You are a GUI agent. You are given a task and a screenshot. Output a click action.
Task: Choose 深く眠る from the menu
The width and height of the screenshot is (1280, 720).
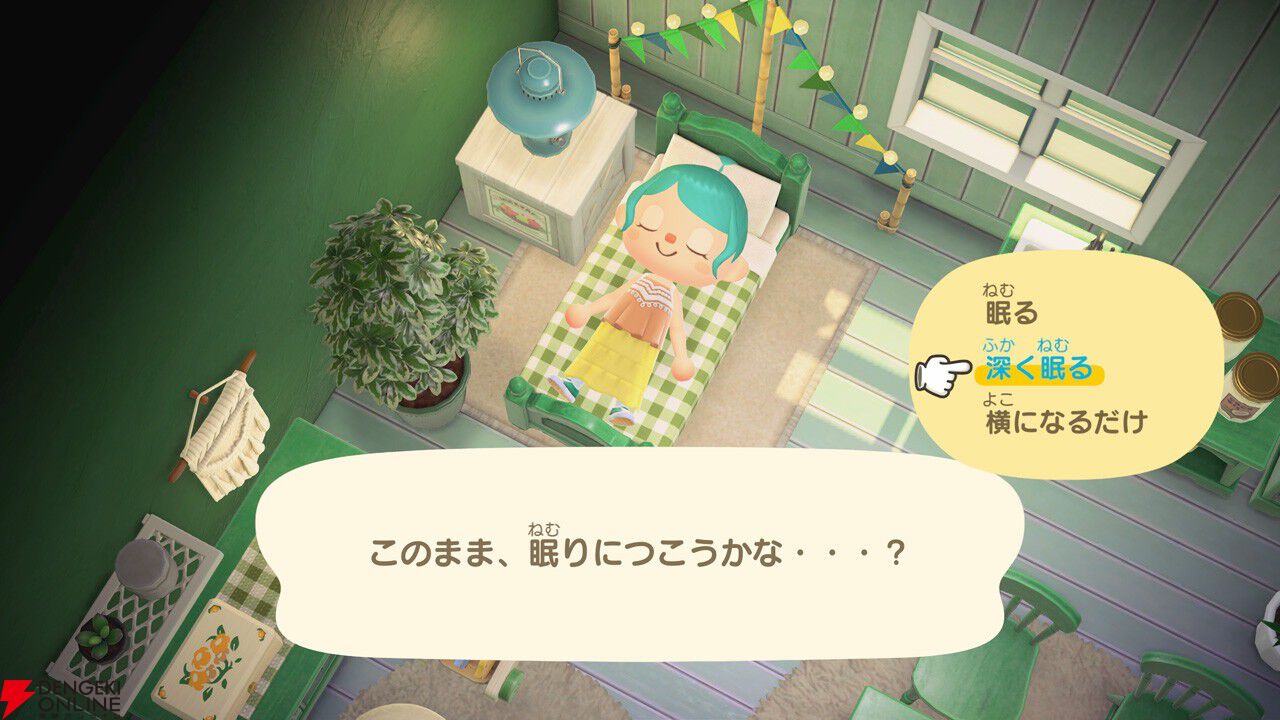(x=1039, y=369)
